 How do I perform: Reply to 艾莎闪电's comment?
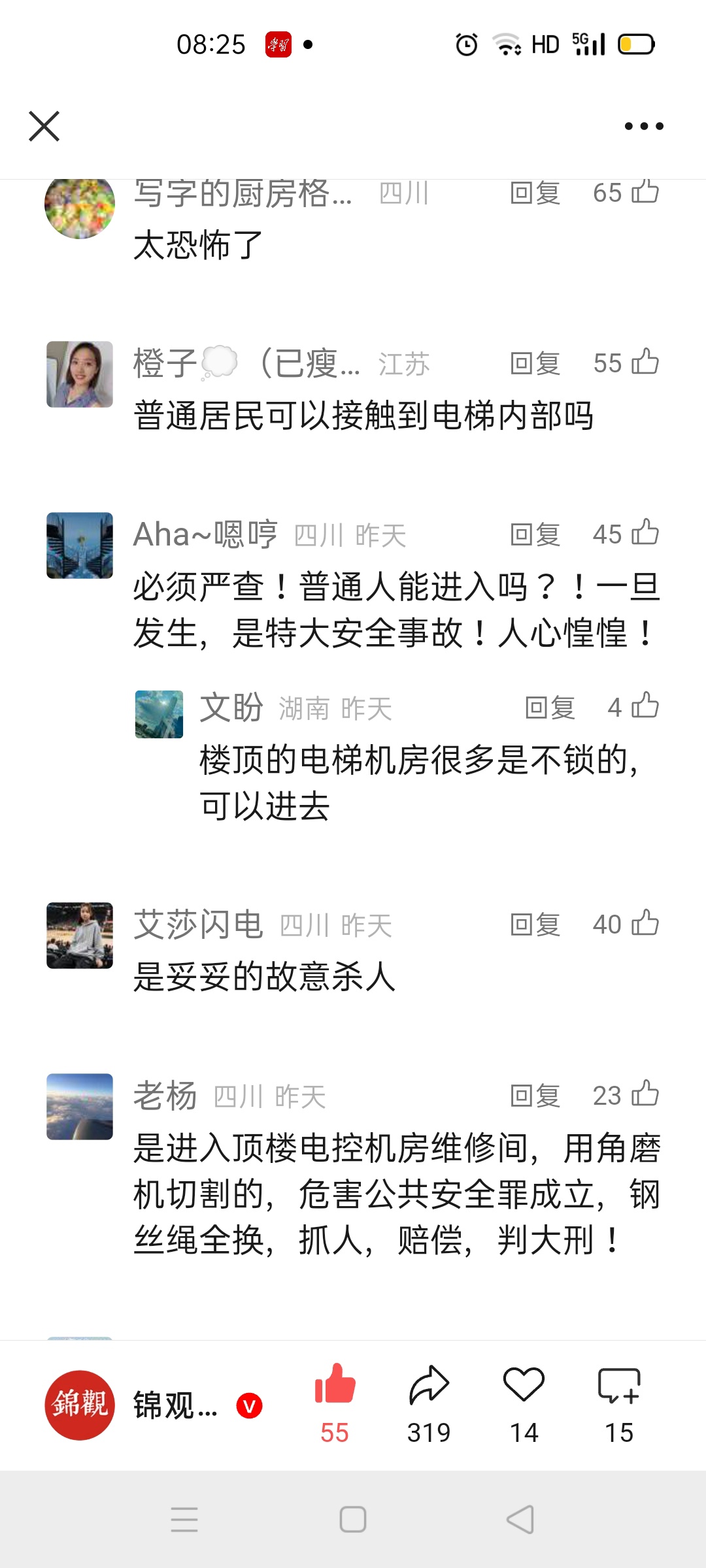pyautogui.click(x=535, y=924)
